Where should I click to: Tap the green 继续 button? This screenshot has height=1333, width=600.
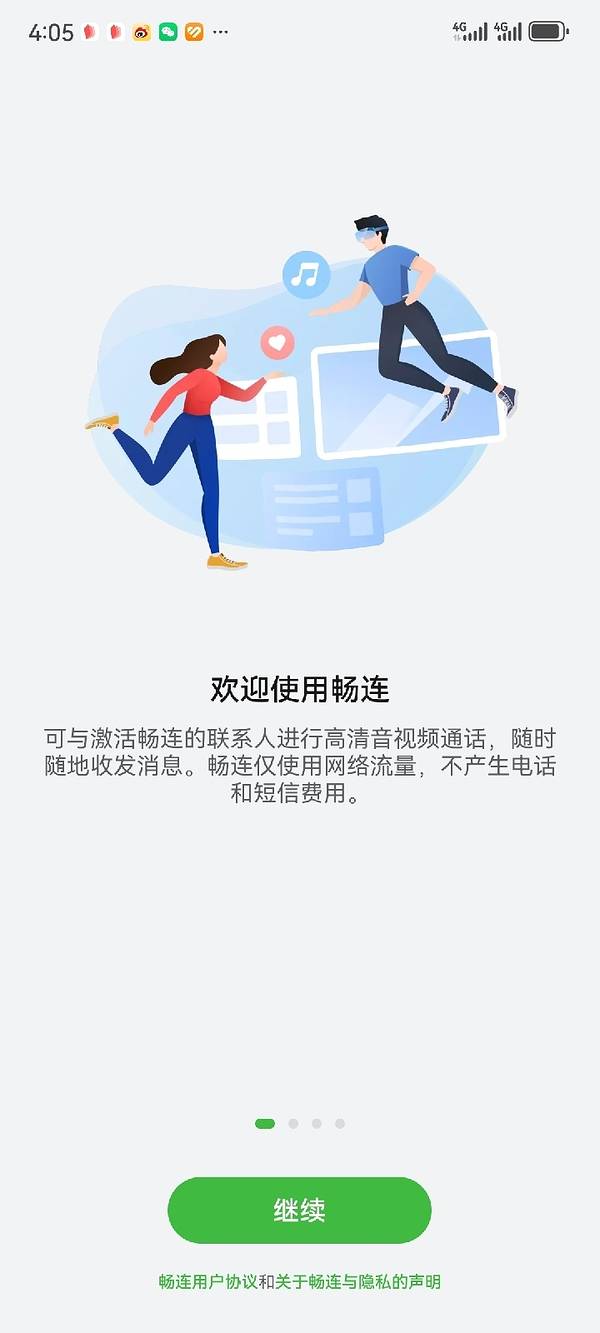299,1210
